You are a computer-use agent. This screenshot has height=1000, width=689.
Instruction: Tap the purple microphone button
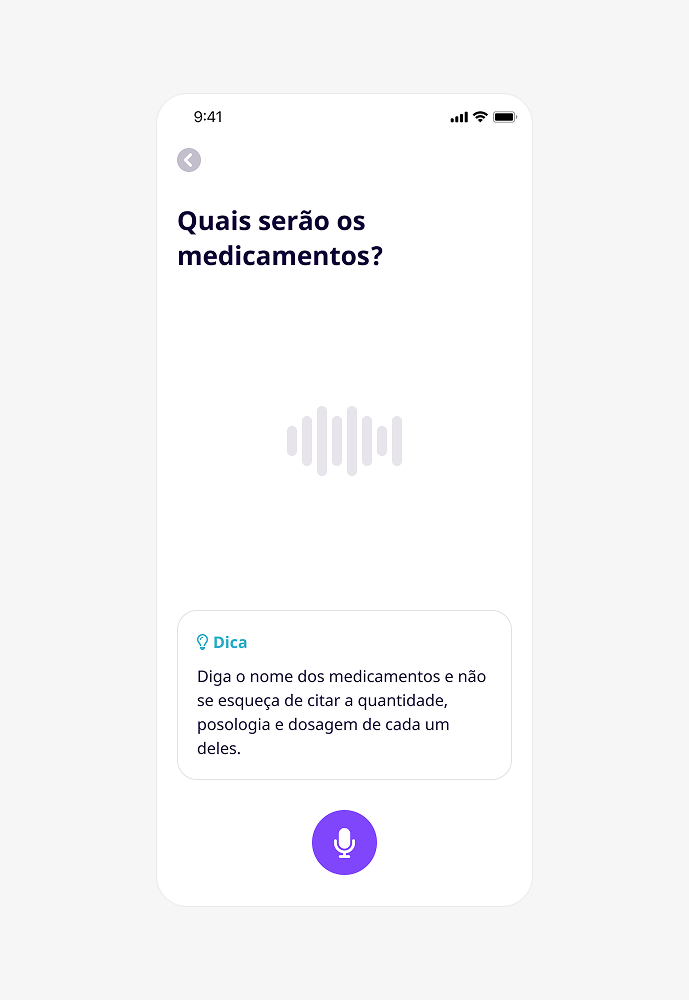(344, 842)
